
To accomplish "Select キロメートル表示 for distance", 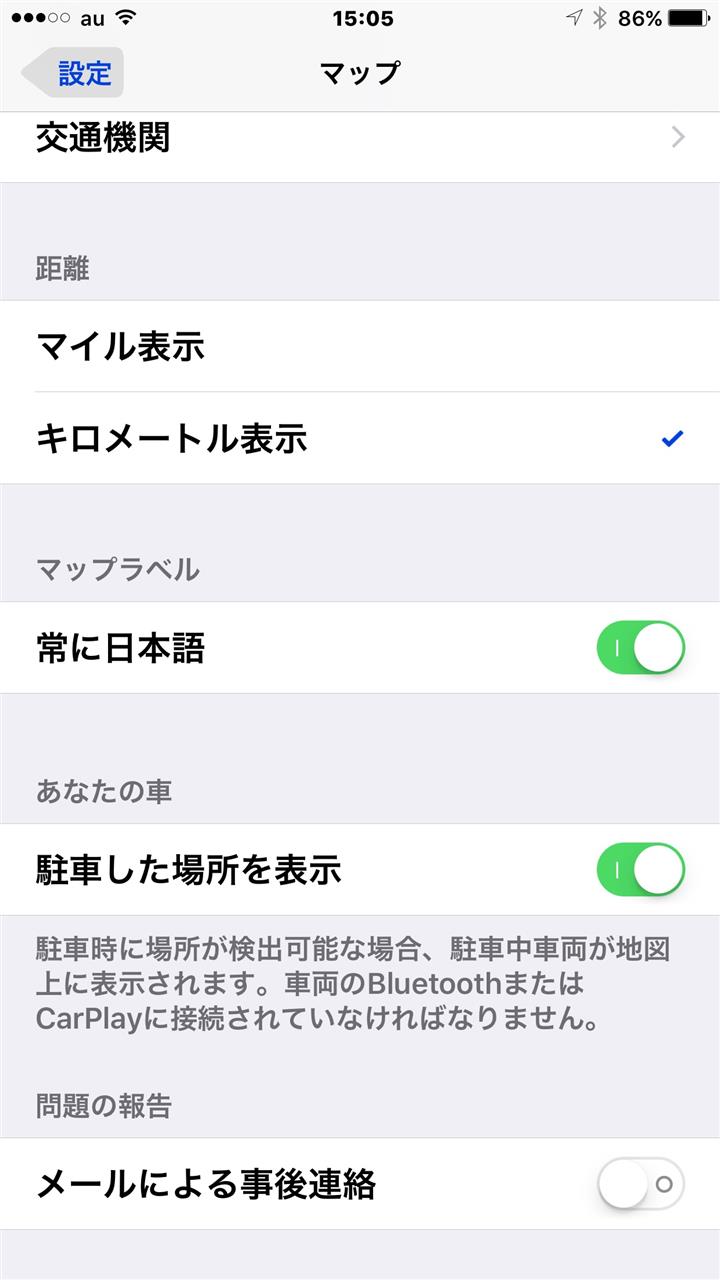I will click(x=360, y=438).
